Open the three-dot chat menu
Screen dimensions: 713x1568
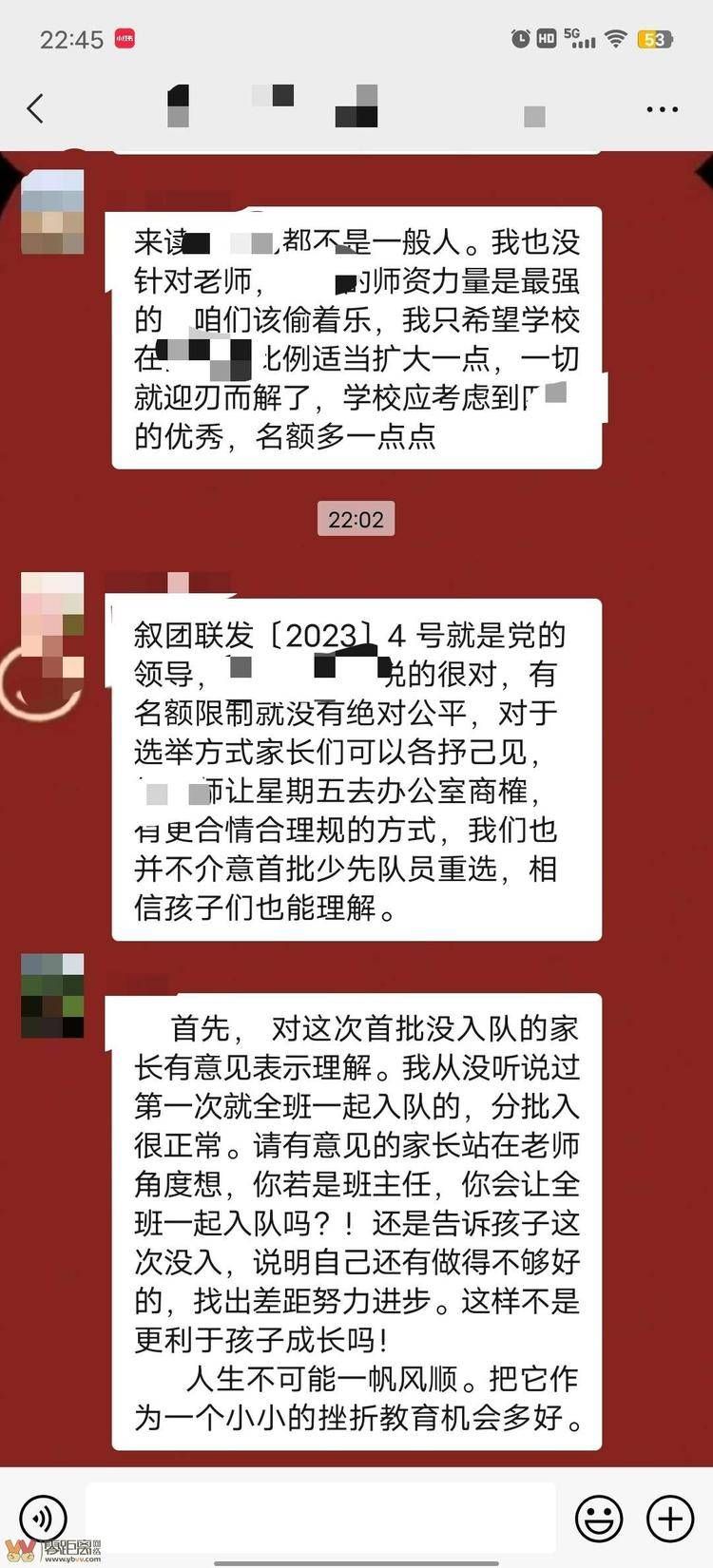(x=662, y=109)
